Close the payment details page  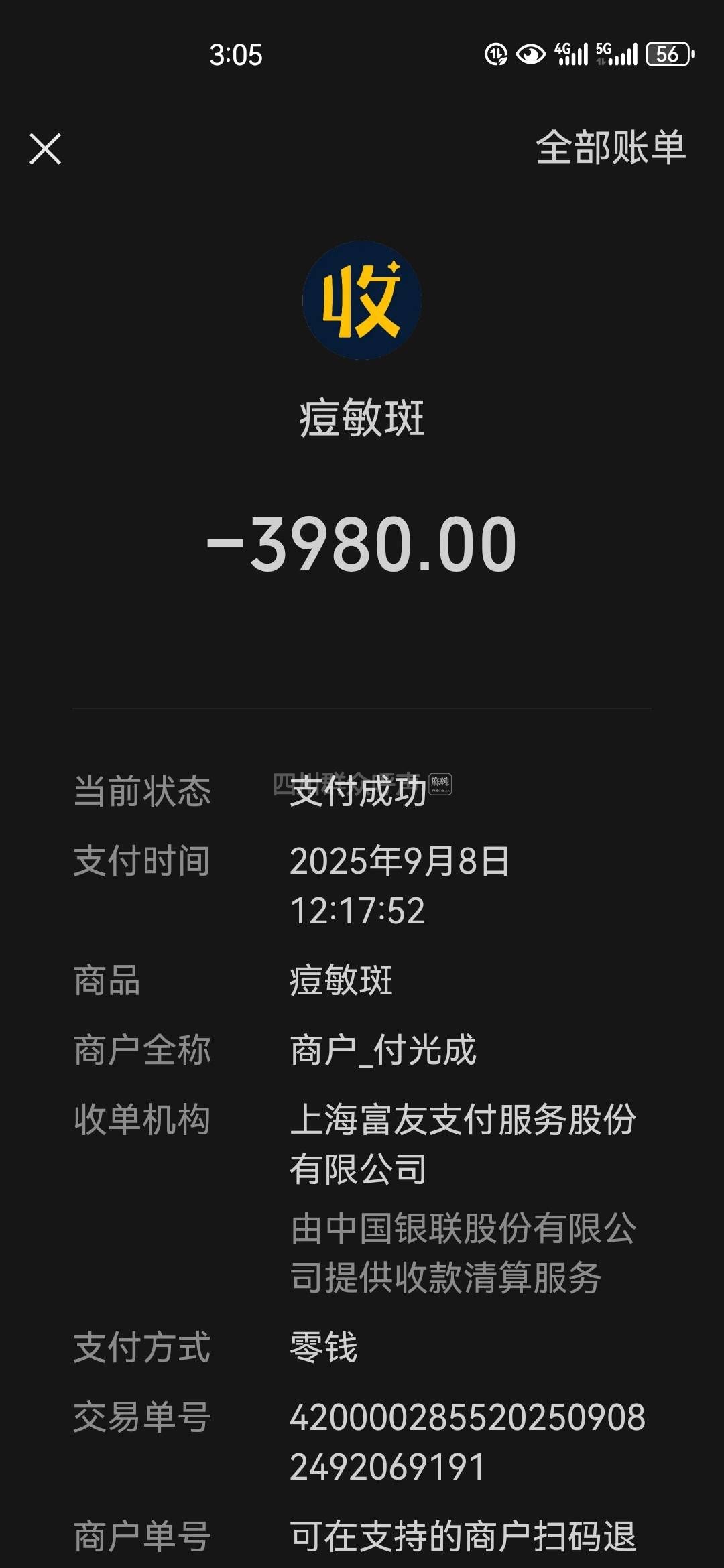[46, 148]
